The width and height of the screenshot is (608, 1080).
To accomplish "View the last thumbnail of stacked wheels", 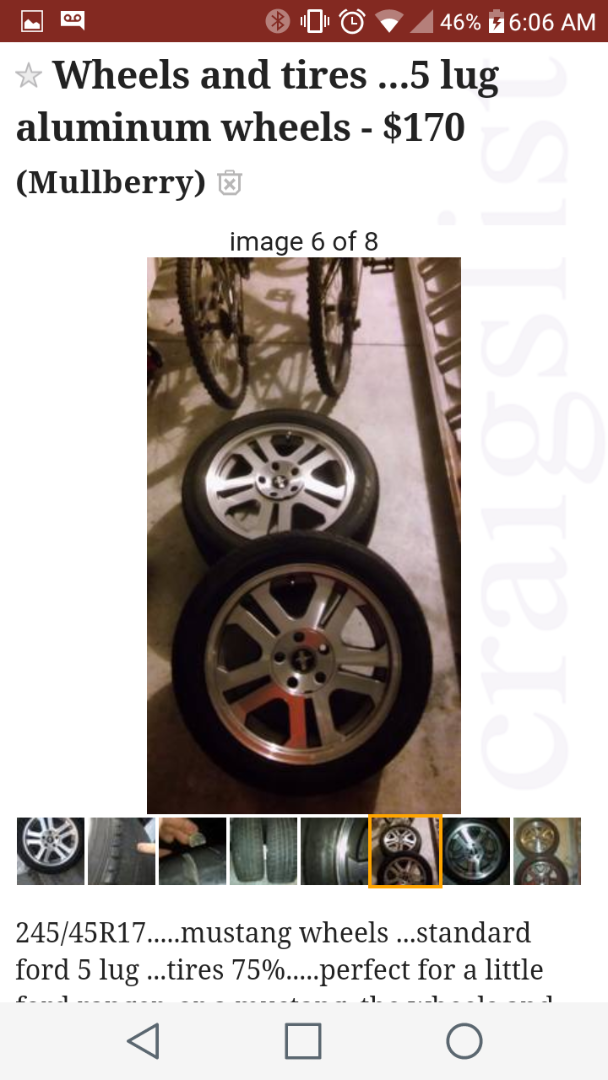I will 547,851.
